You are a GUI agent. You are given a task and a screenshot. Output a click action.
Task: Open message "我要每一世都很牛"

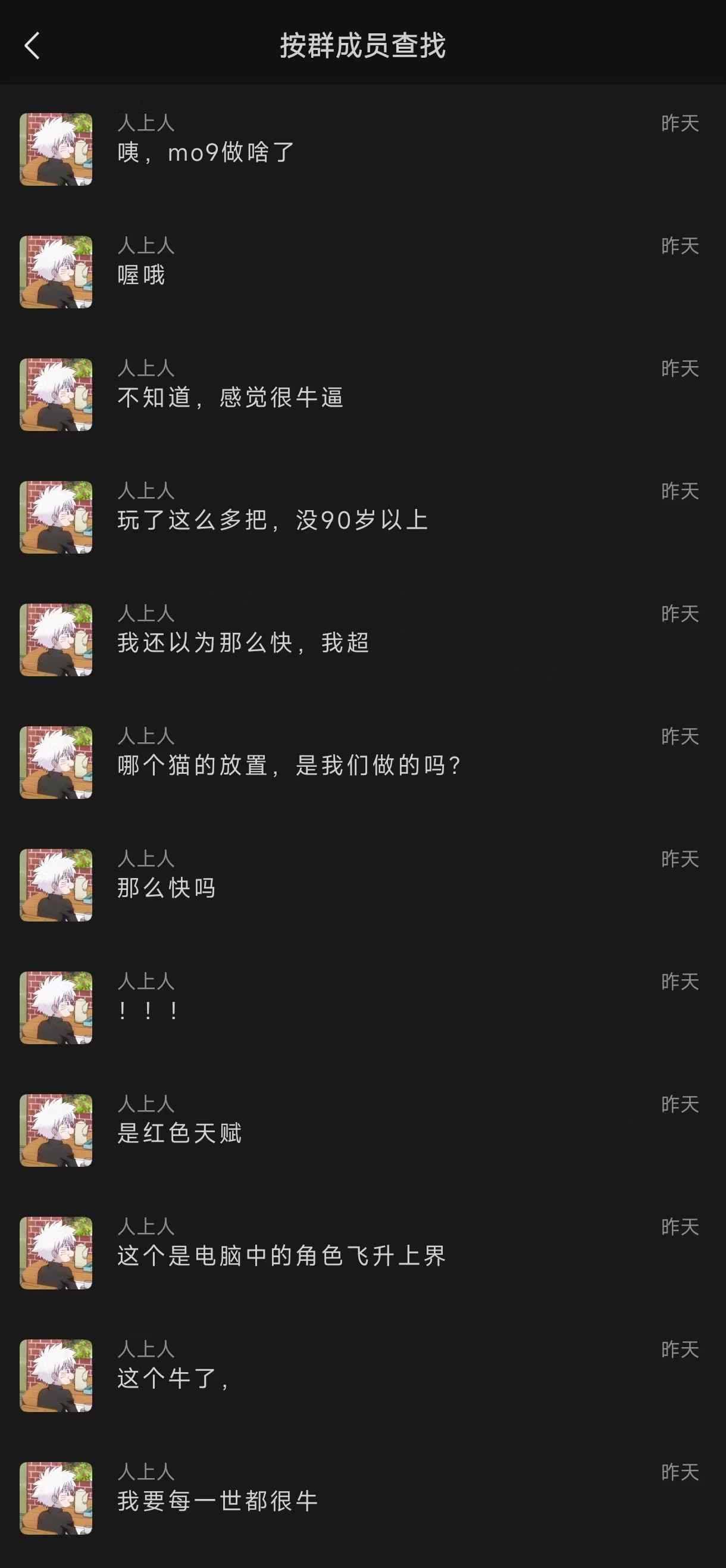coord(362,1498)
